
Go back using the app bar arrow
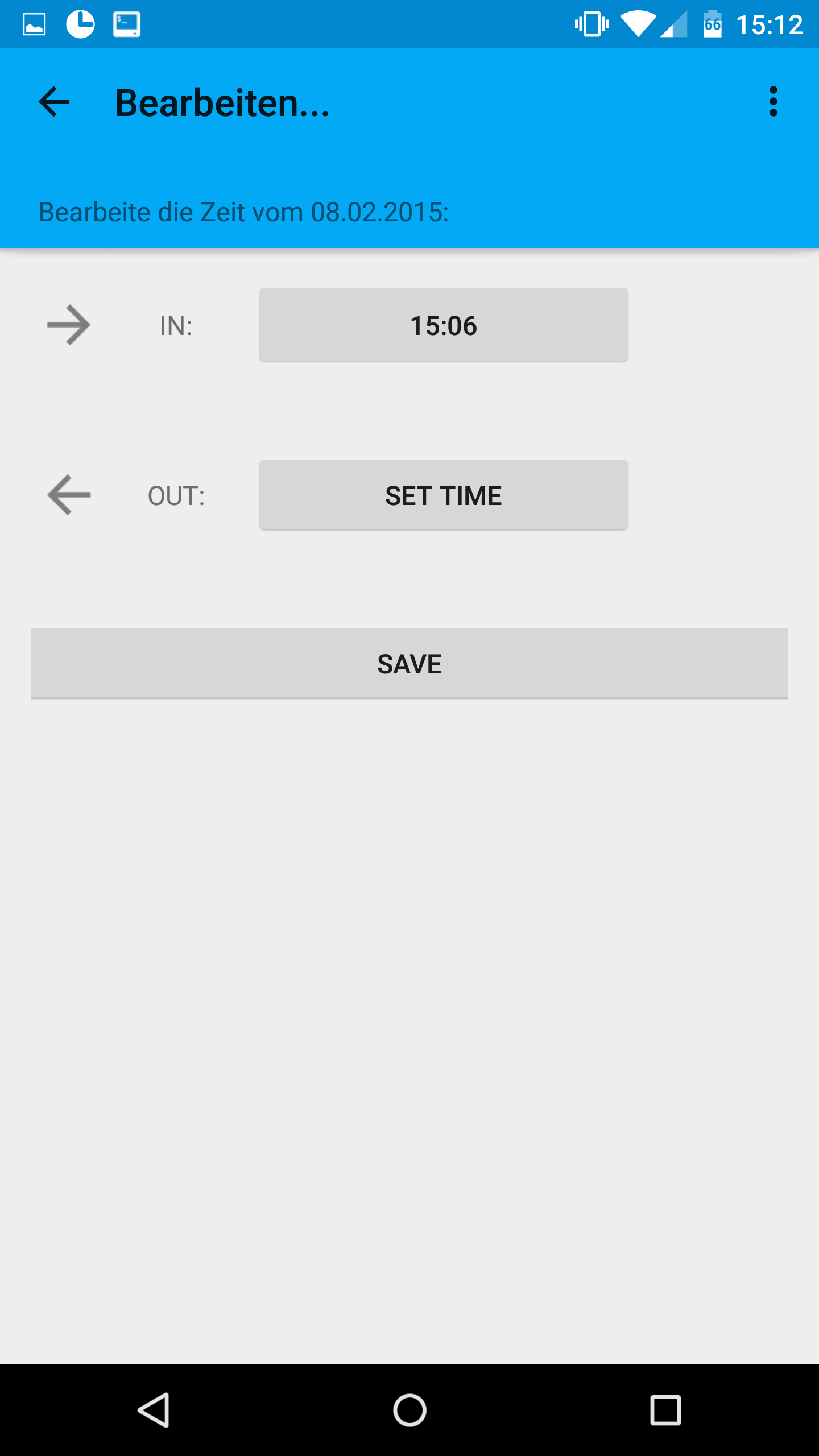pos(54,102)
